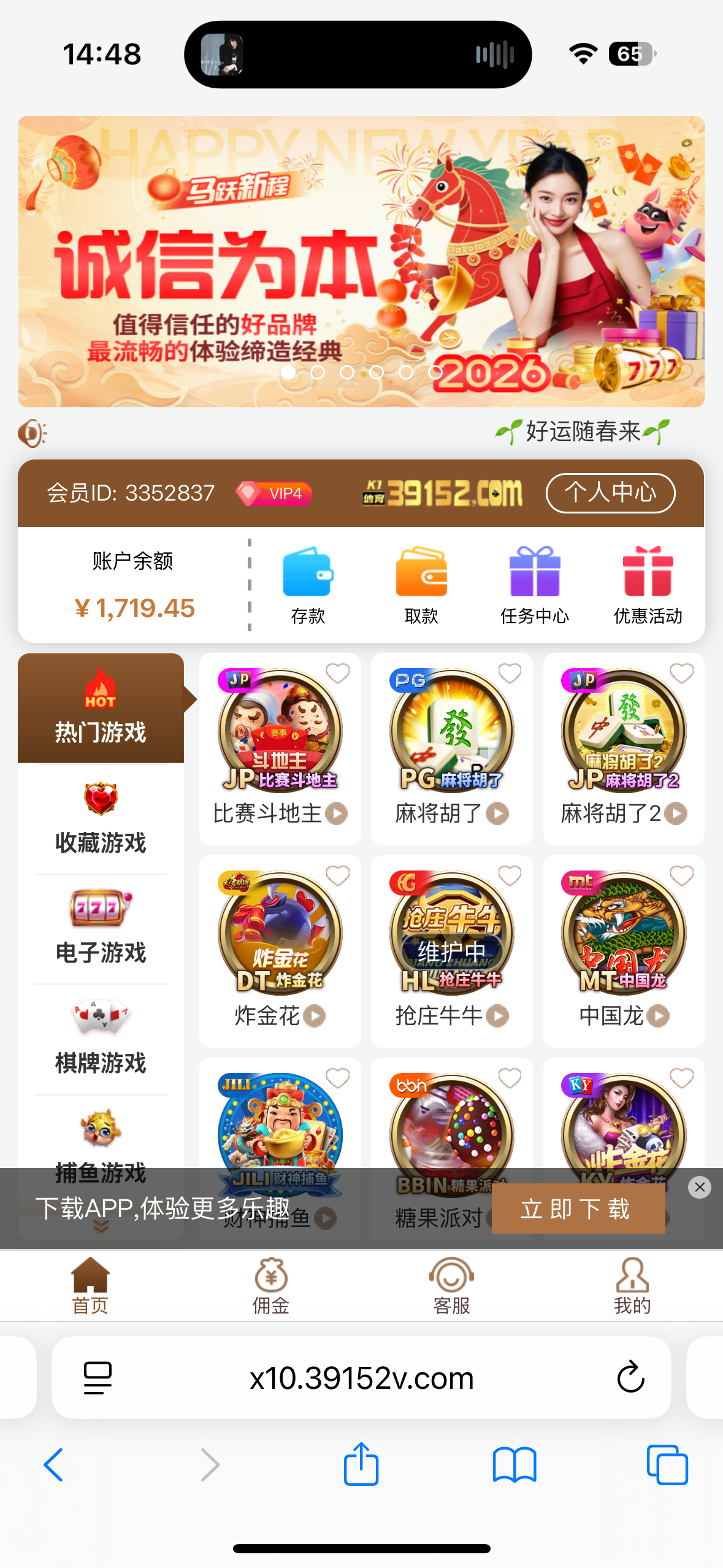The height and width of the screenshot is (1568, 723).
Task: Tap 存款 deposit wallet icon
Action: click(307, 573)
